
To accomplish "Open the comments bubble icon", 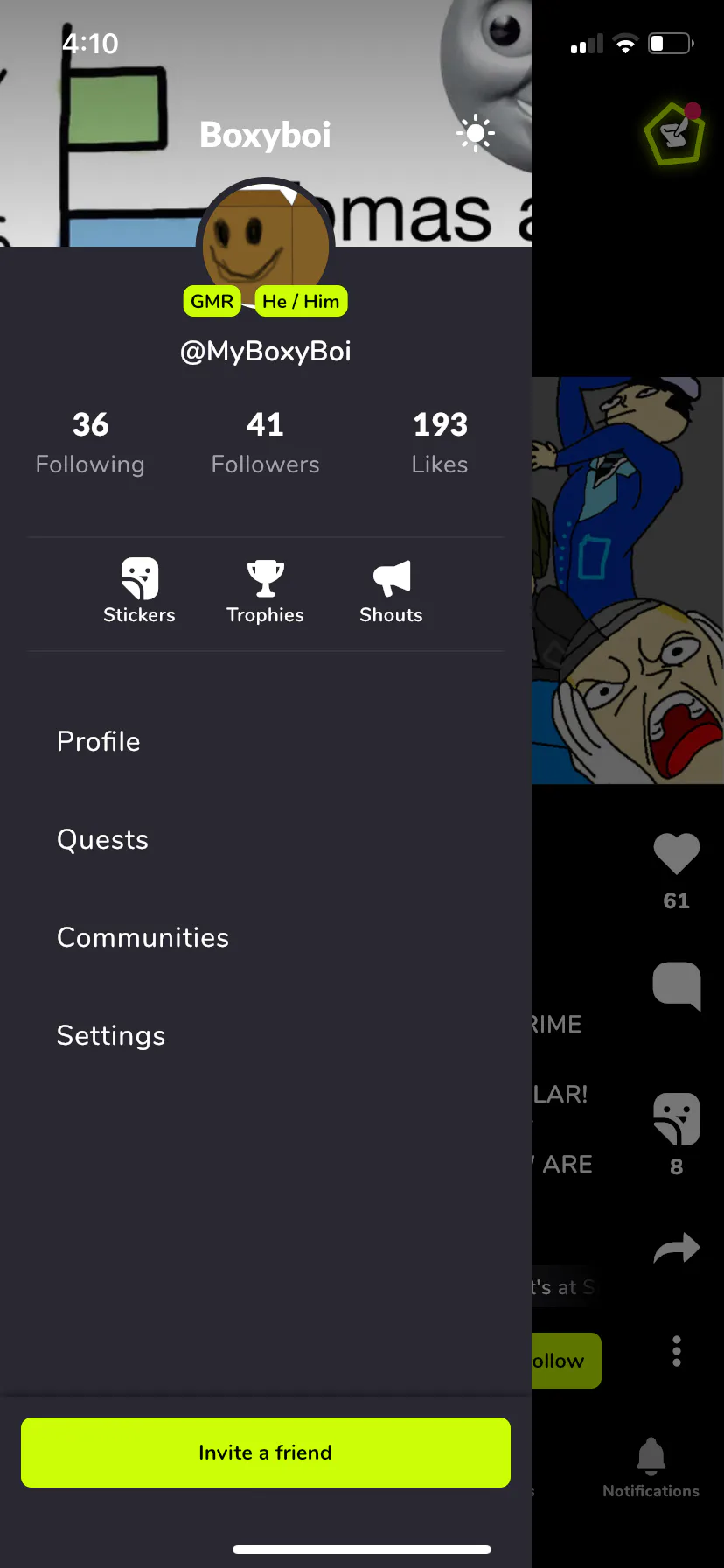I will [676, 985].
